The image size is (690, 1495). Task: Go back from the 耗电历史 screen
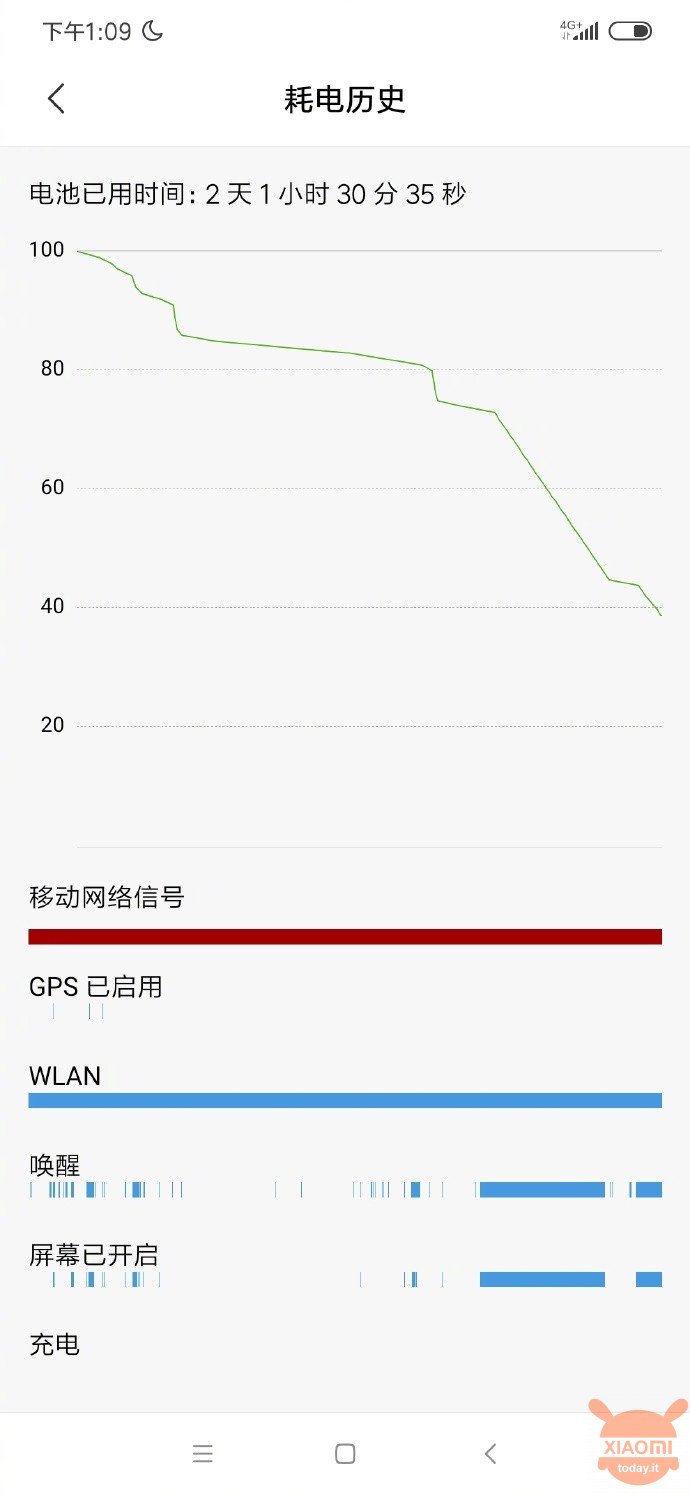click(56, 99)
